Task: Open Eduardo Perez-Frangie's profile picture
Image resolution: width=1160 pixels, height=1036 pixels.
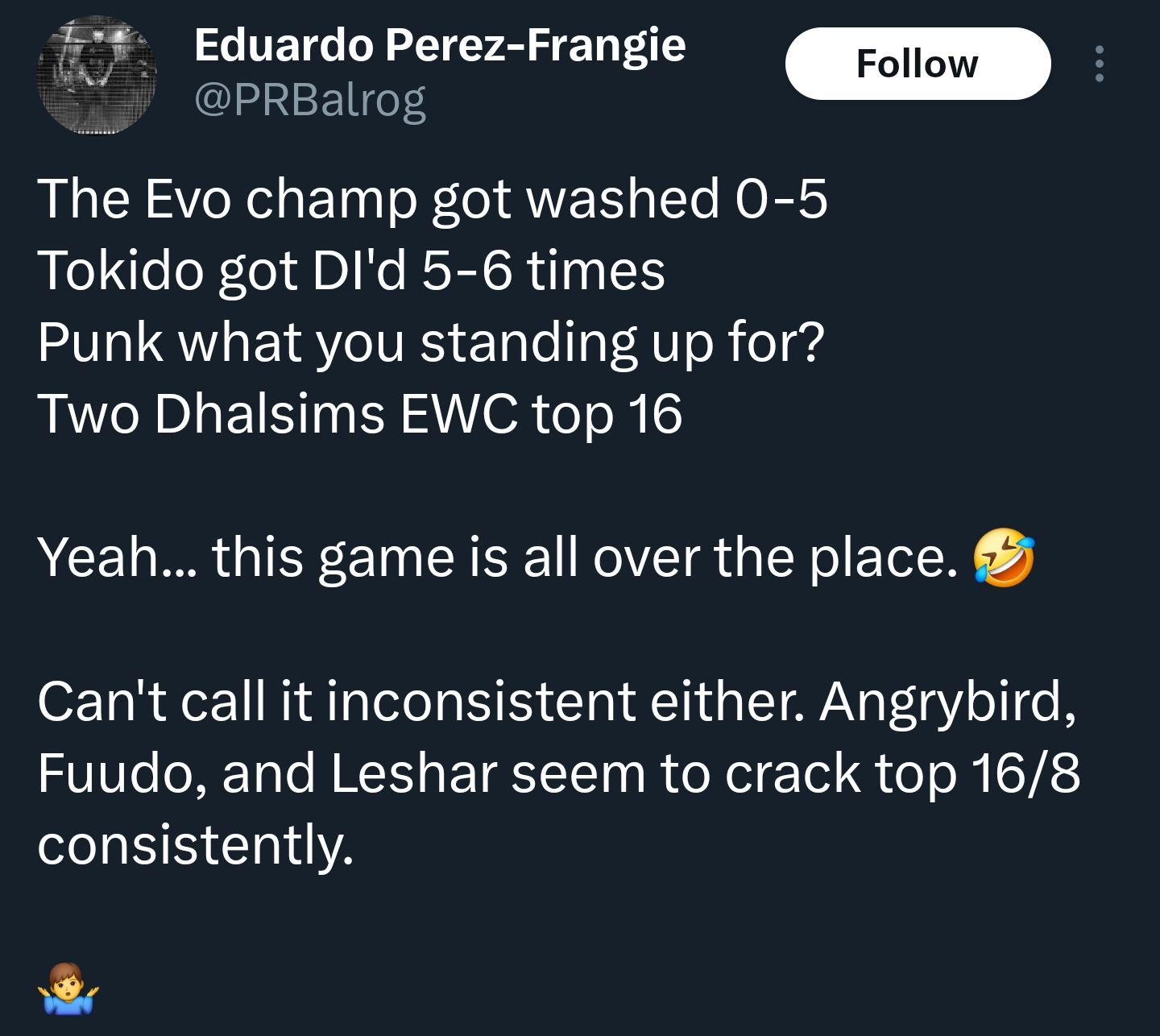Action: click(97, 75)
